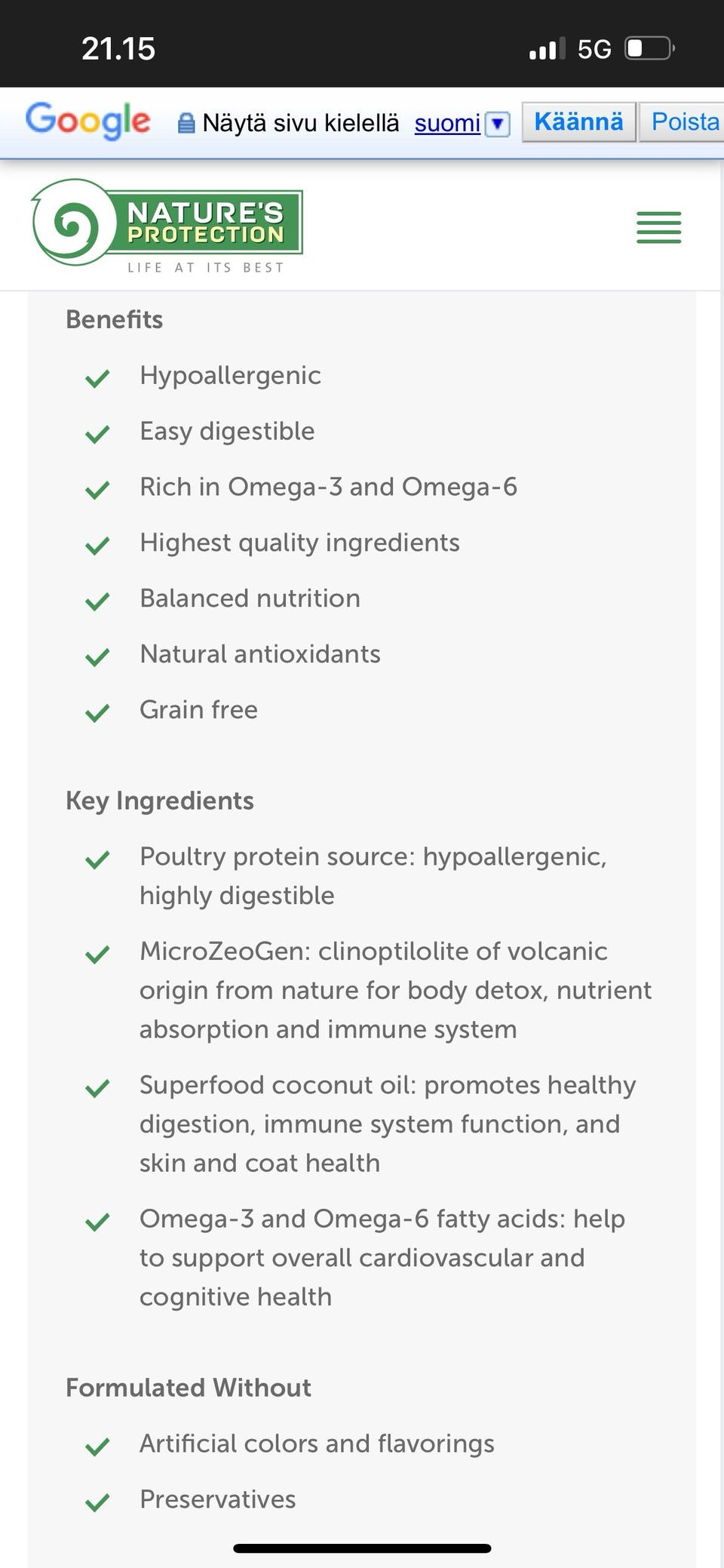Image resolution: width=724 pixels, height=1568 pixels.
Task: Open the hamburger menu
Action: (658, 227)
